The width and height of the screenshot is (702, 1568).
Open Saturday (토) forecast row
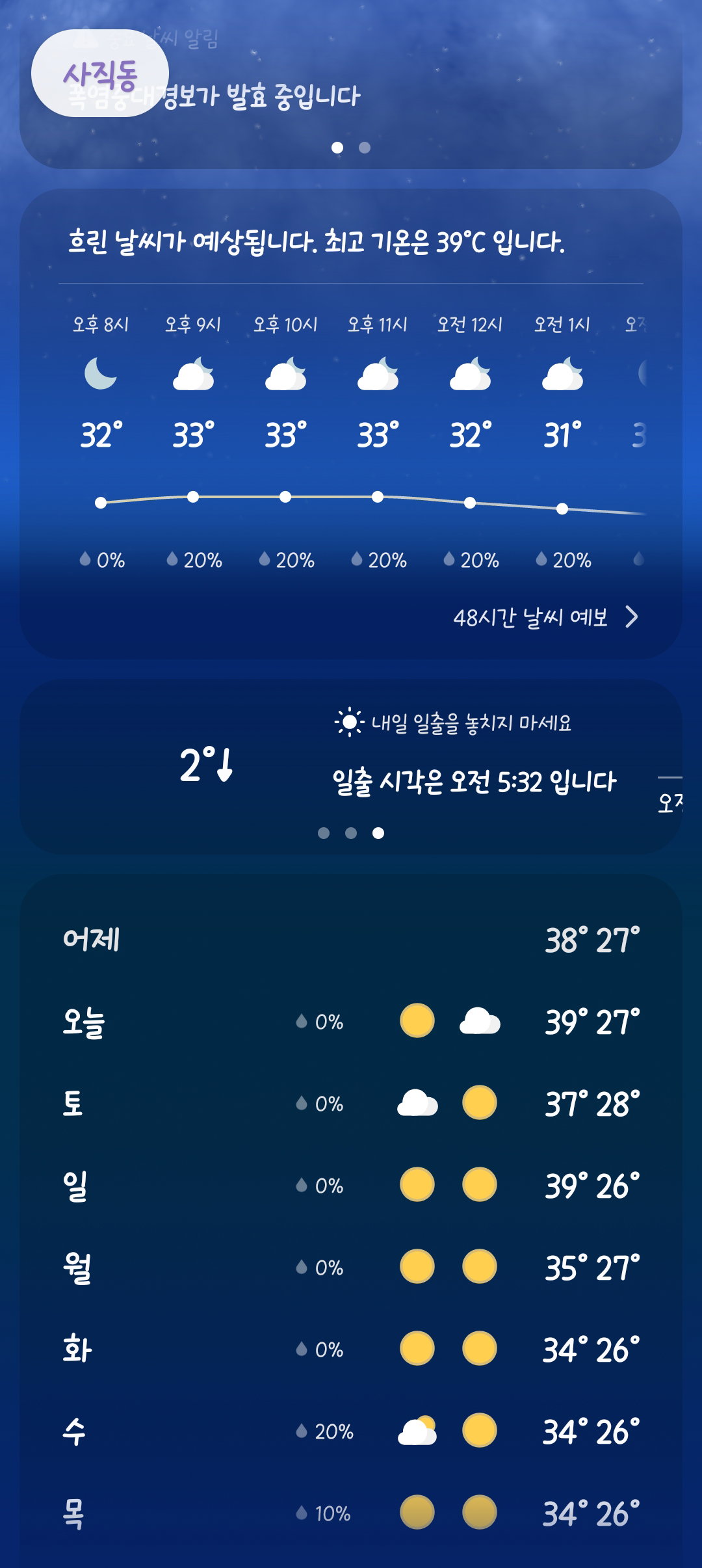click(351, 1104)
